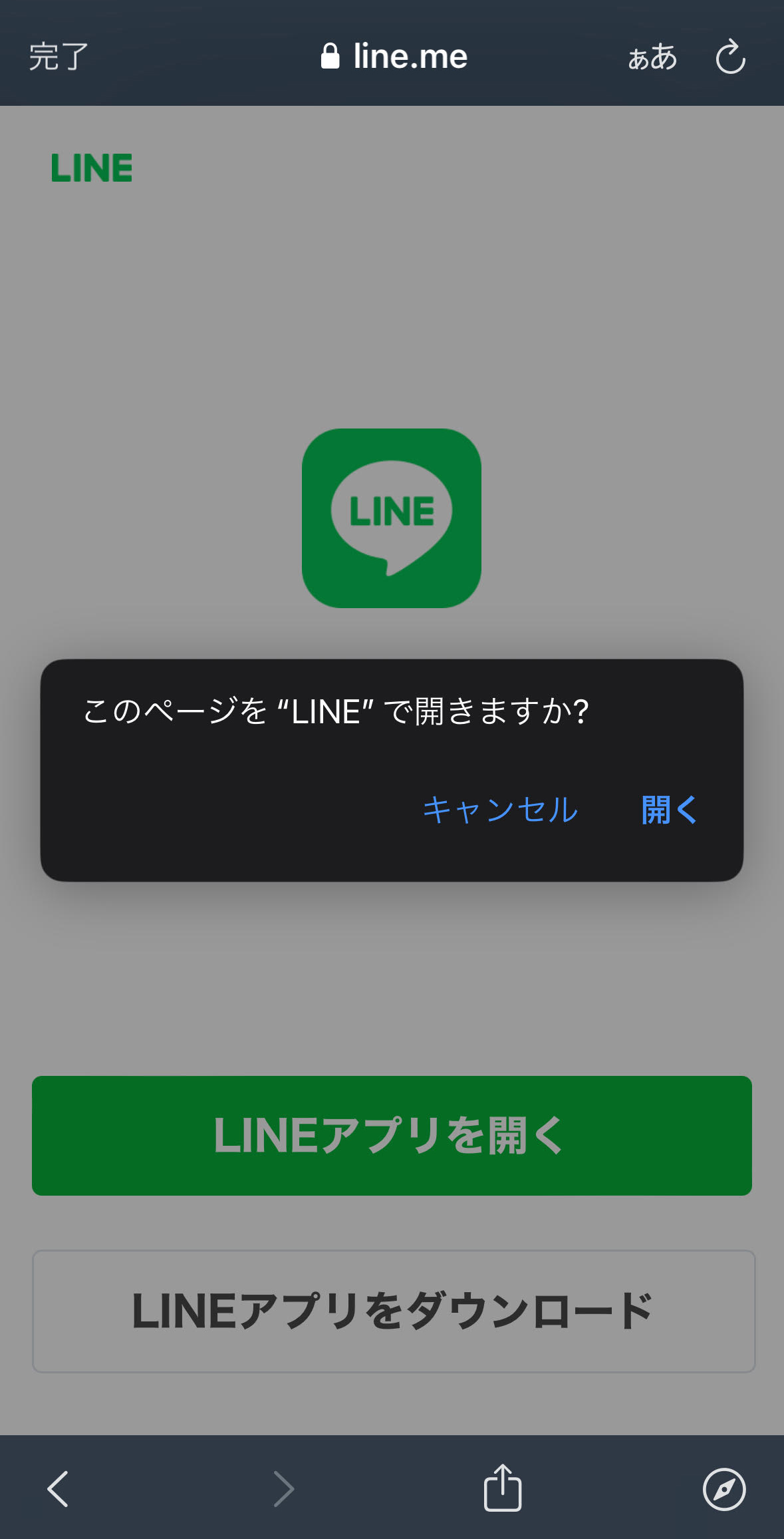Tap LINEアプリをダウンロード button

click(393, 1311)
